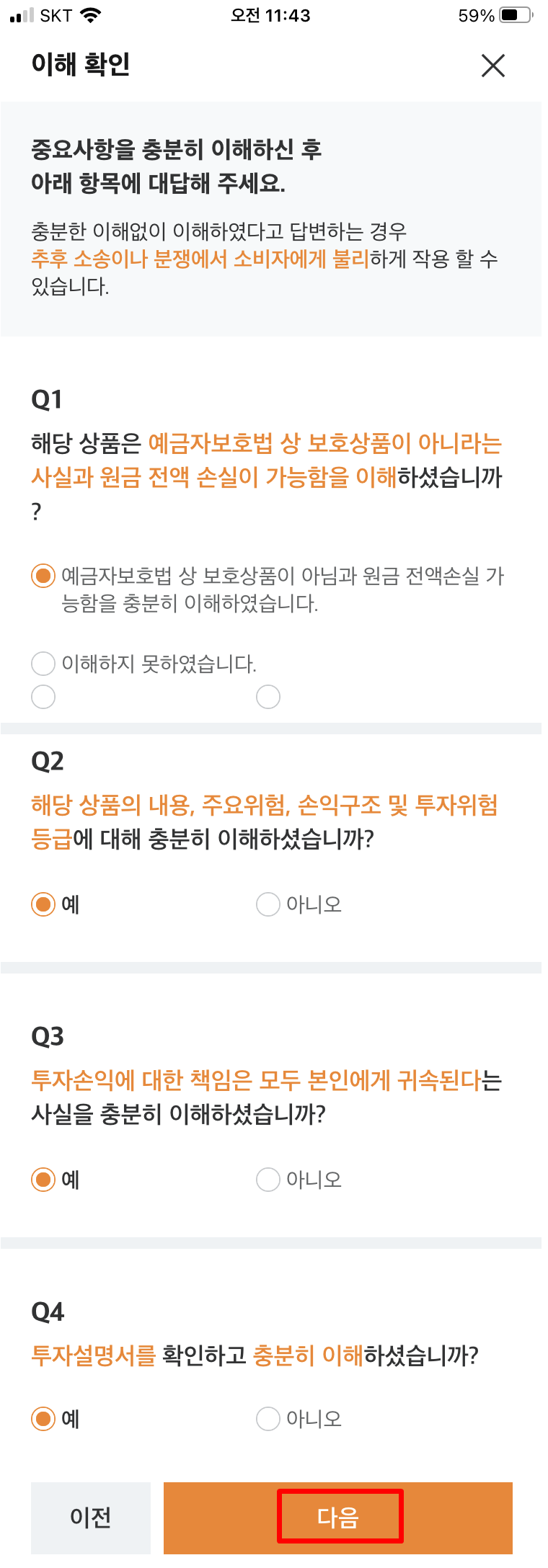Select the first empty radio under Q1
Image resolution: width=548 pixels, height=1568 pixels.
click(x=43, y=696)
